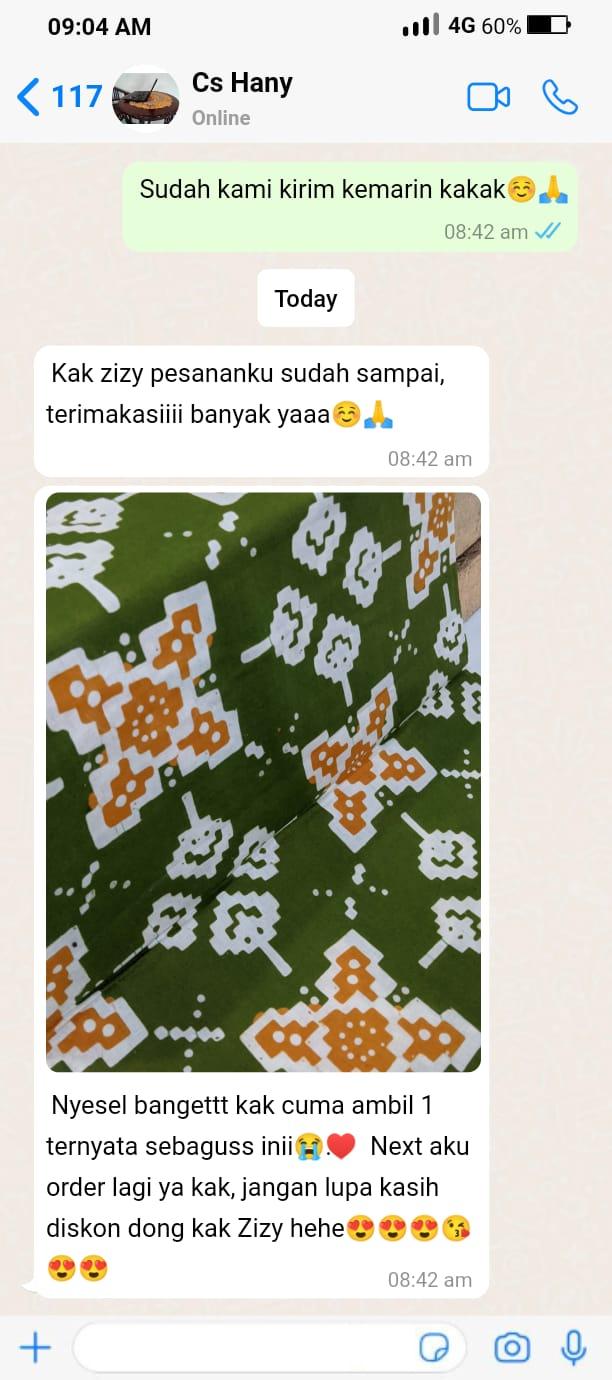Start a video call with Cs Hany
Screen dimensions: 612x1380
[x=488, y=97]
